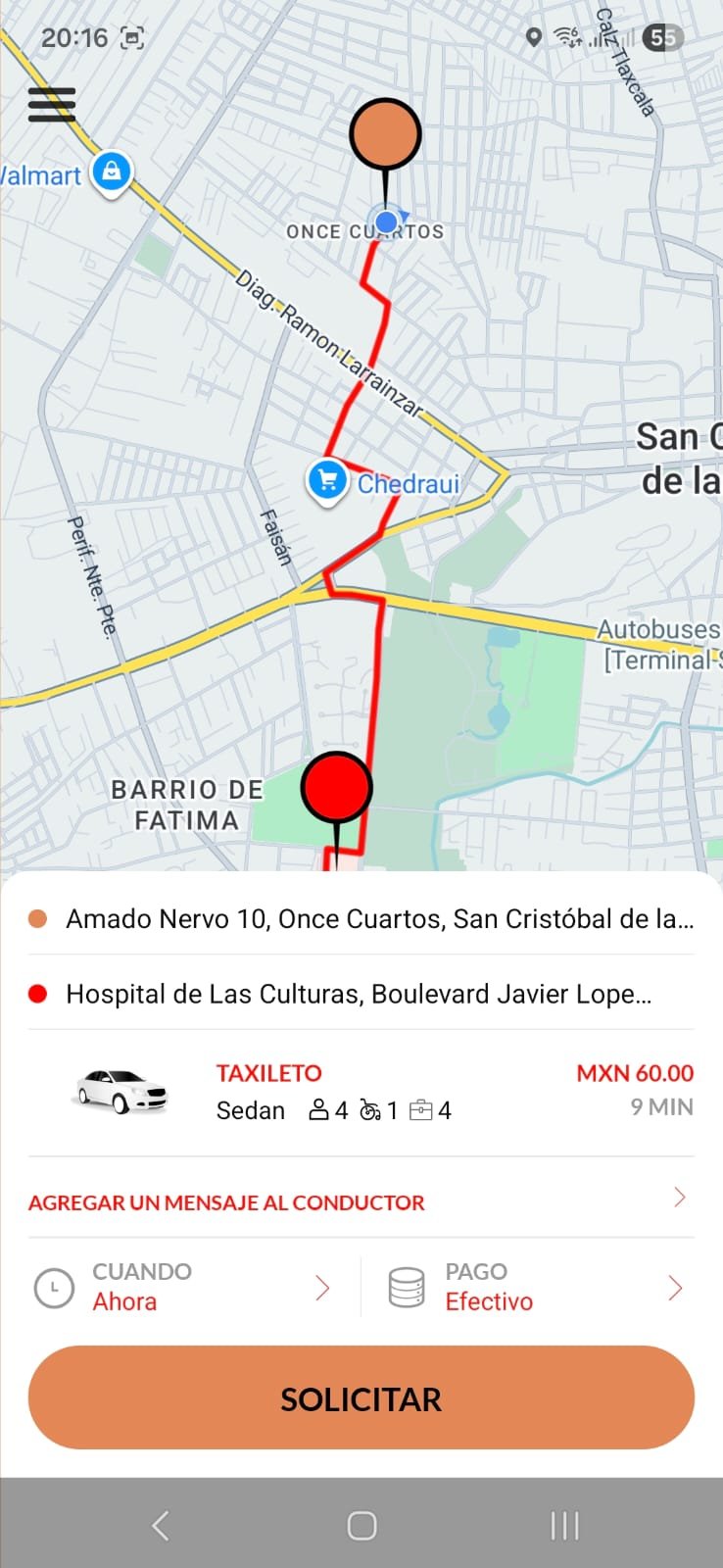Tap the Android home navigation button
This screenshot has height=1568, width=723.
click(x=360, y=1525)
